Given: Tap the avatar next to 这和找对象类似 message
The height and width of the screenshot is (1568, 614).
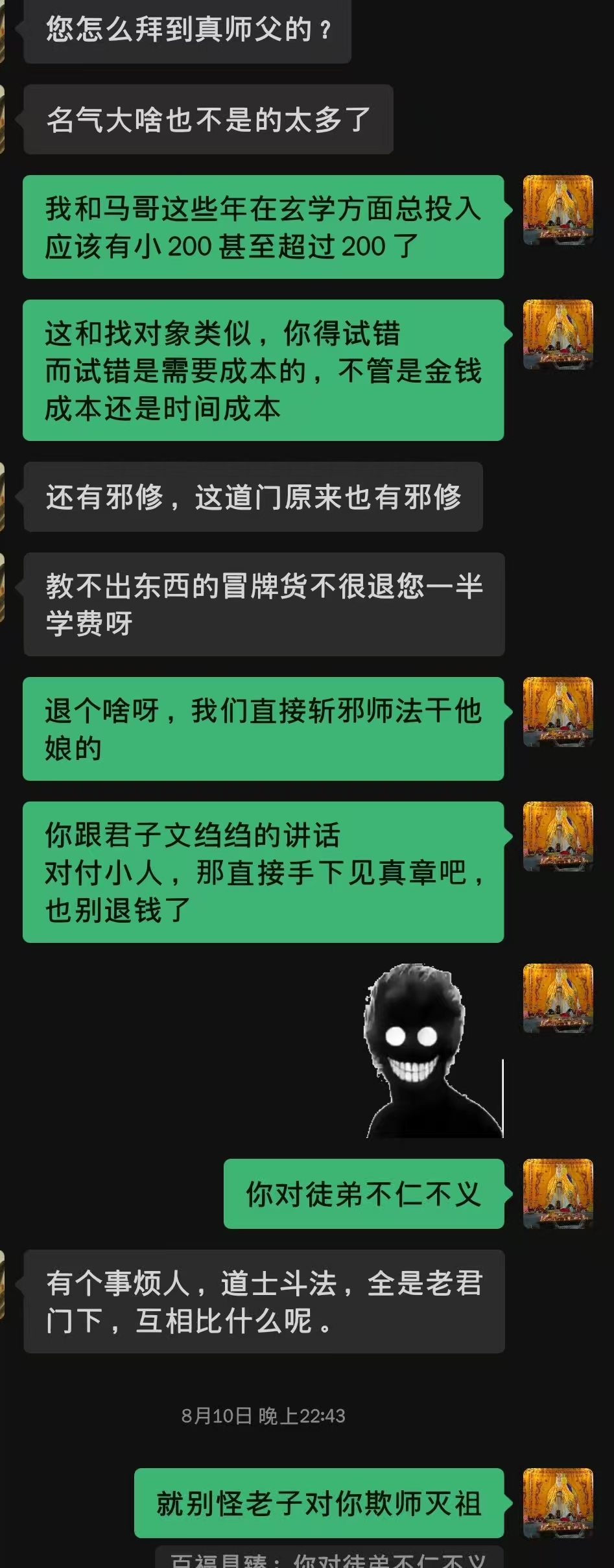Looking at the screenshot, I should point(558,335).
